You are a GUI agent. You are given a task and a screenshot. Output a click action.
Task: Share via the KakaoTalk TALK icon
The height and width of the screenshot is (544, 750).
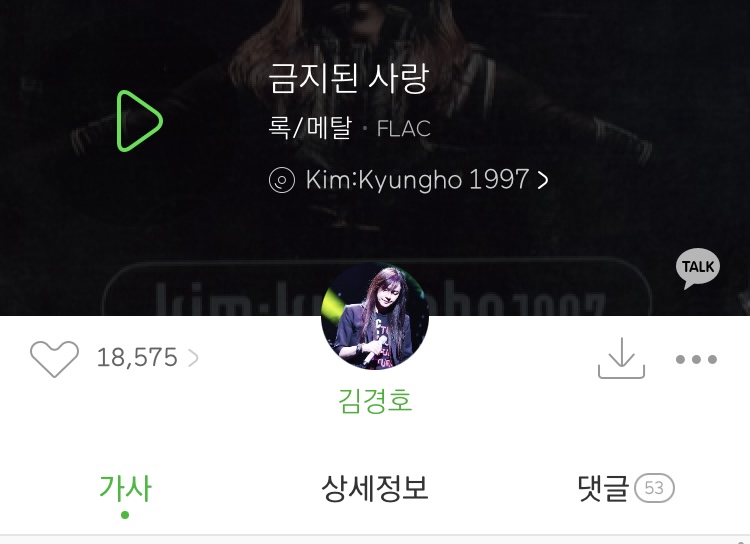coord(698,268)
